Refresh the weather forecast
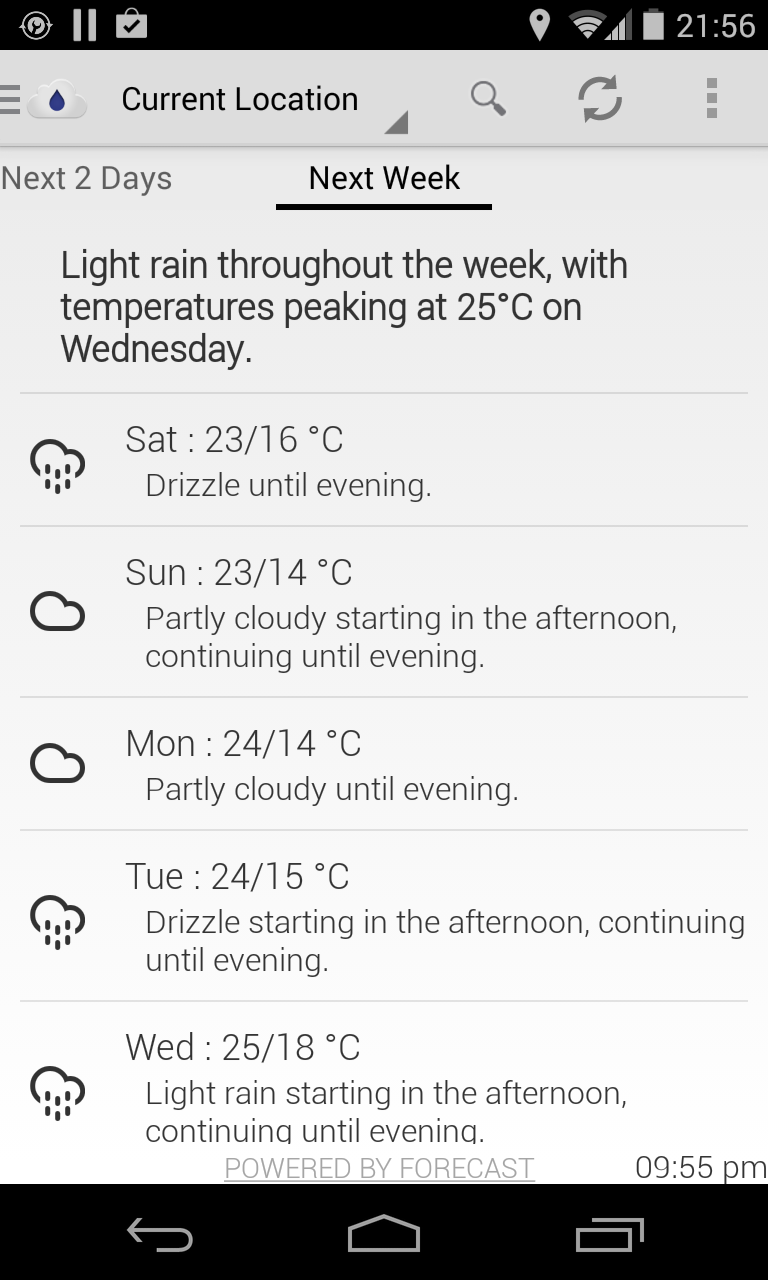This screenshot has width=768, height=1280. point(600,99)
